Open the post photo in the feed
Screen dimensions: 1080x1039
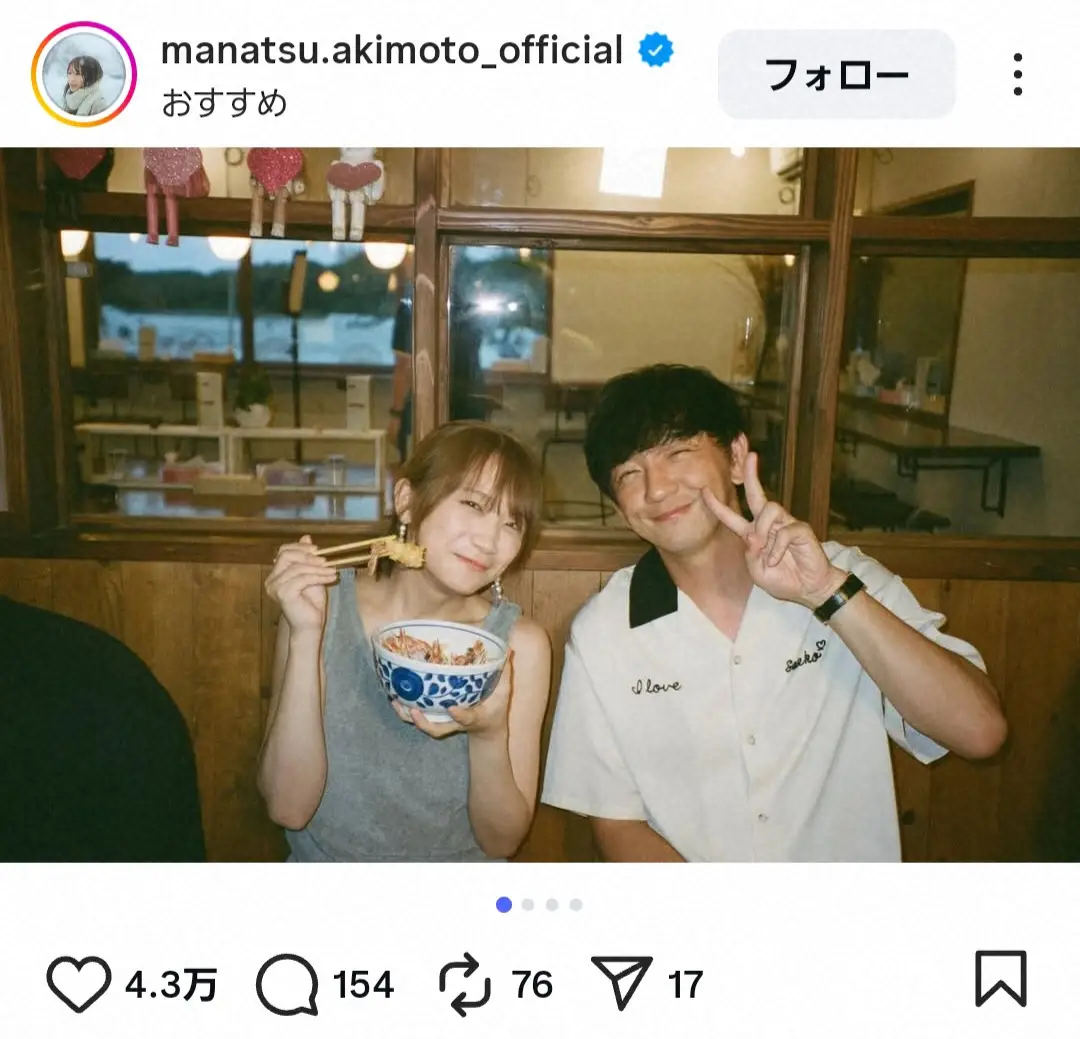(x=540, y=505)
